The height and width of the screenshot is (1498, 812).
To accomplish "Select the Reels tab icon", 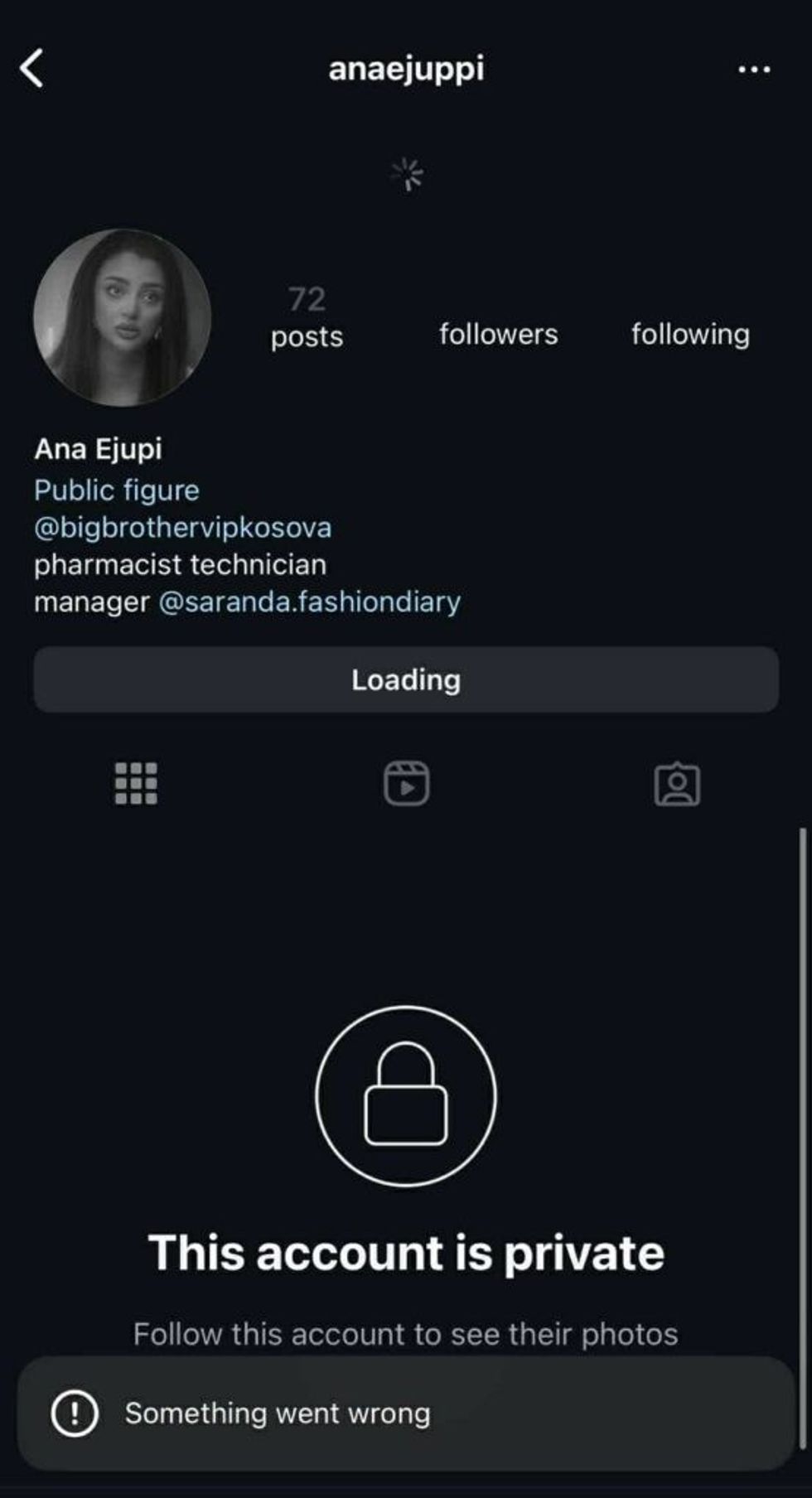I will pyautogui.click(x=406, y=784).
